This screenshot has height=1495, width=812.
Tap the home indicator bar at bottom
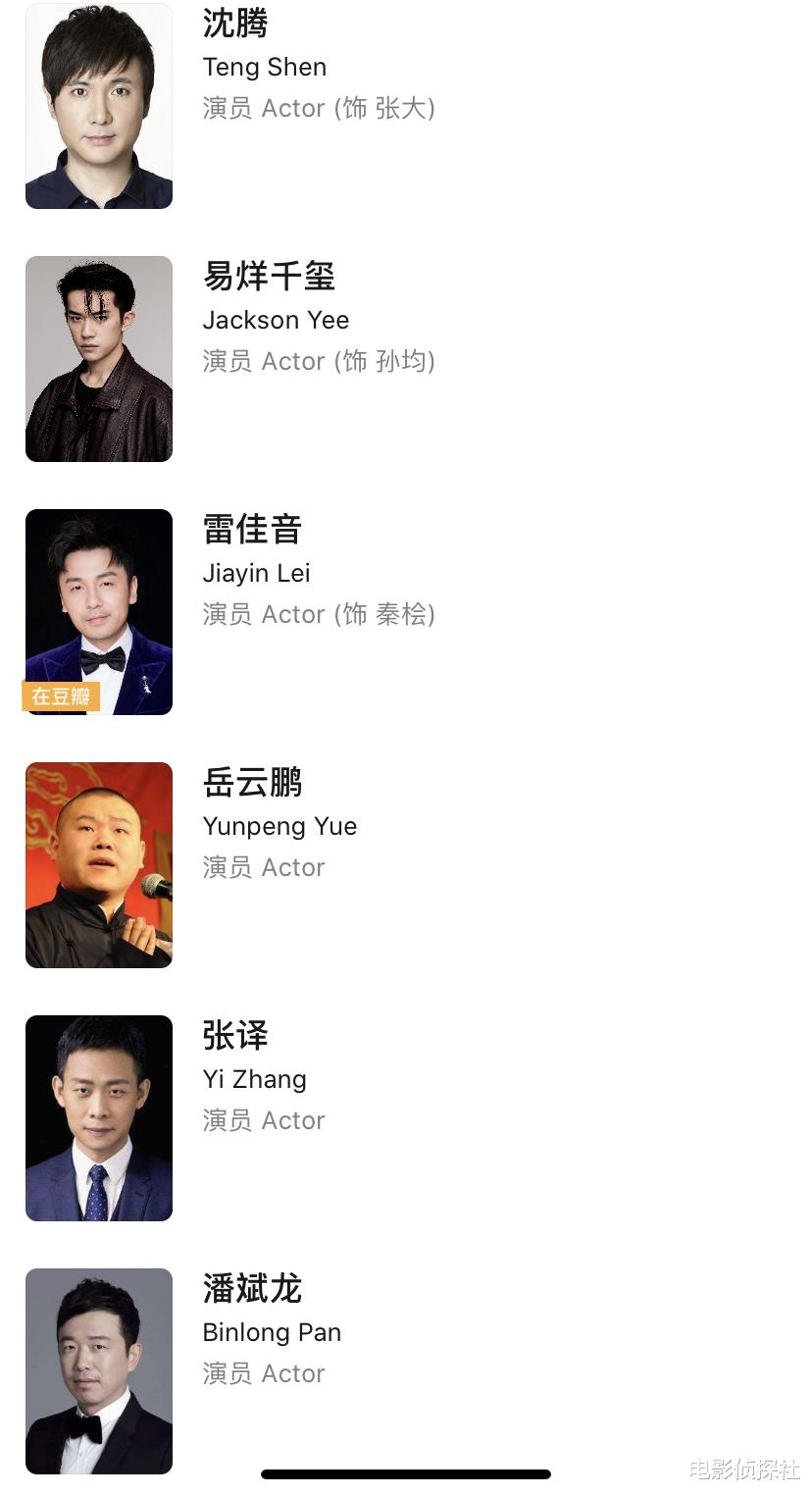click(406, 1473)
